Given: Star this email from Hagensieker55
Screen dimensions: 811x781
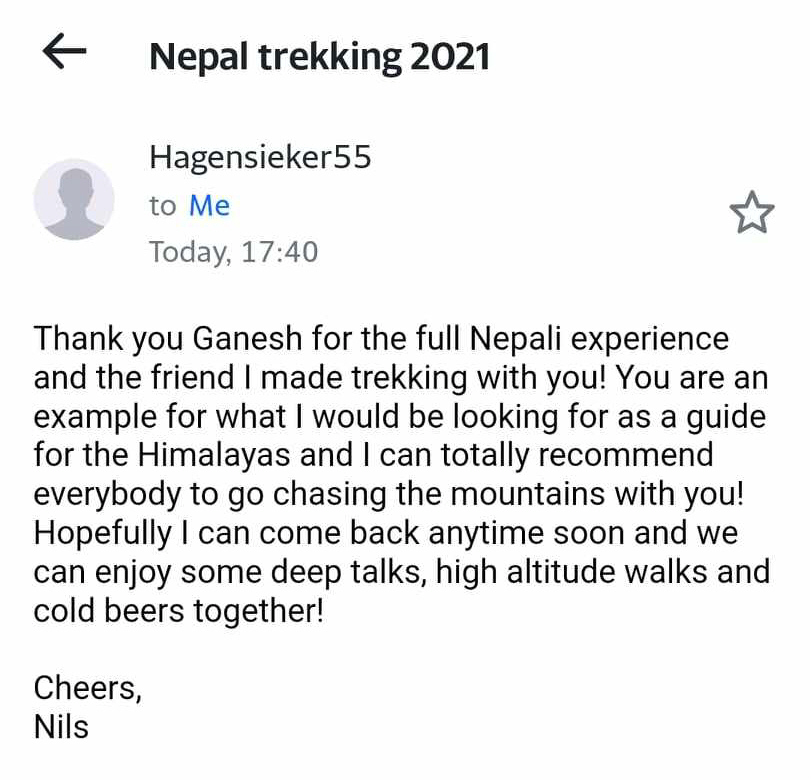Looking at the screenshot, I should click(x=751, y=214).
